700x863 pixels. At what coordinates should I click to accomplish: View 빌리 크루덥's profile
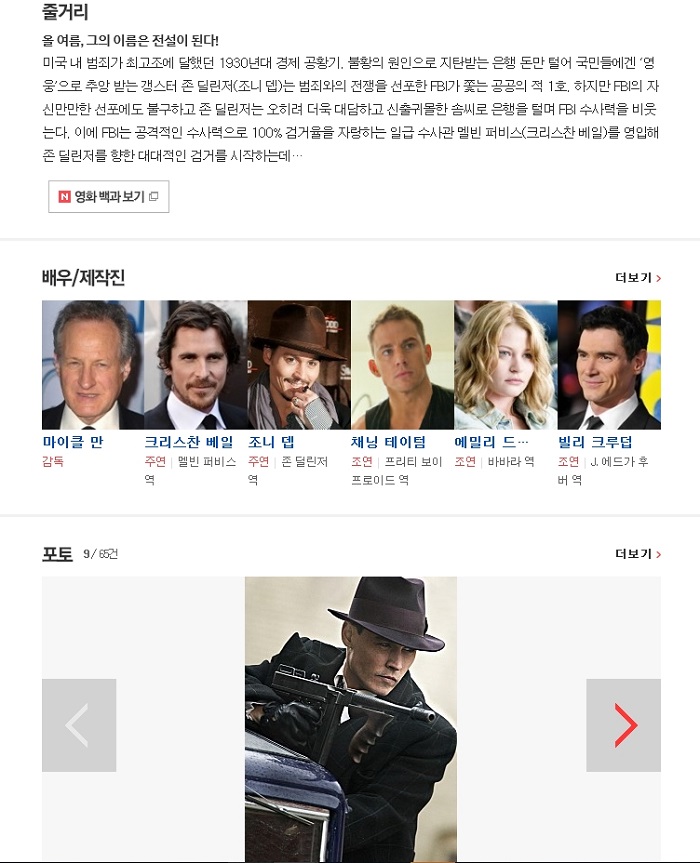[x=609, y=365]
